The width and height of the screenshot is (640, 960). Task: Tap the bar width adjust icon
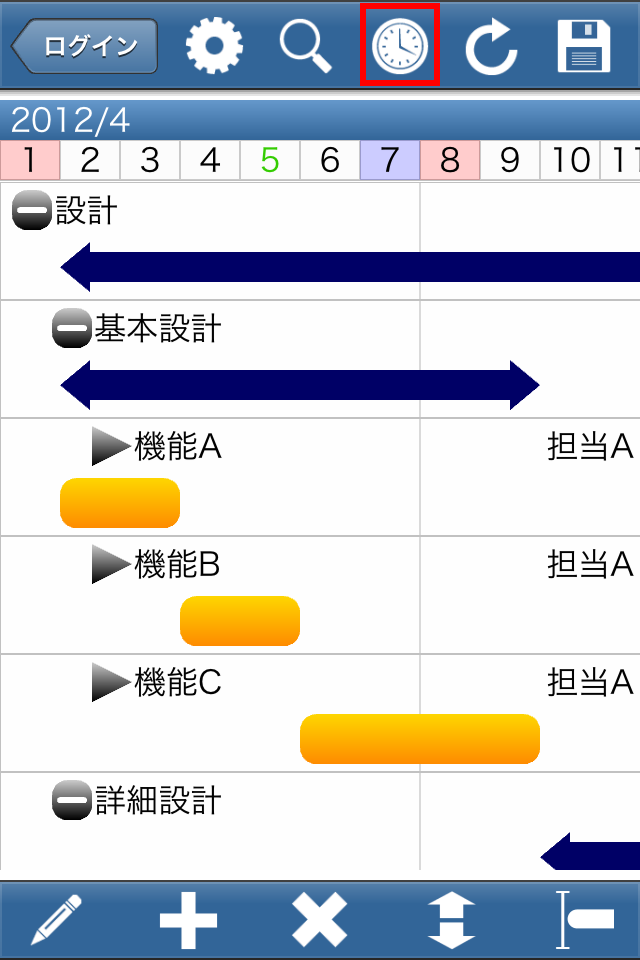coord(584,920)
